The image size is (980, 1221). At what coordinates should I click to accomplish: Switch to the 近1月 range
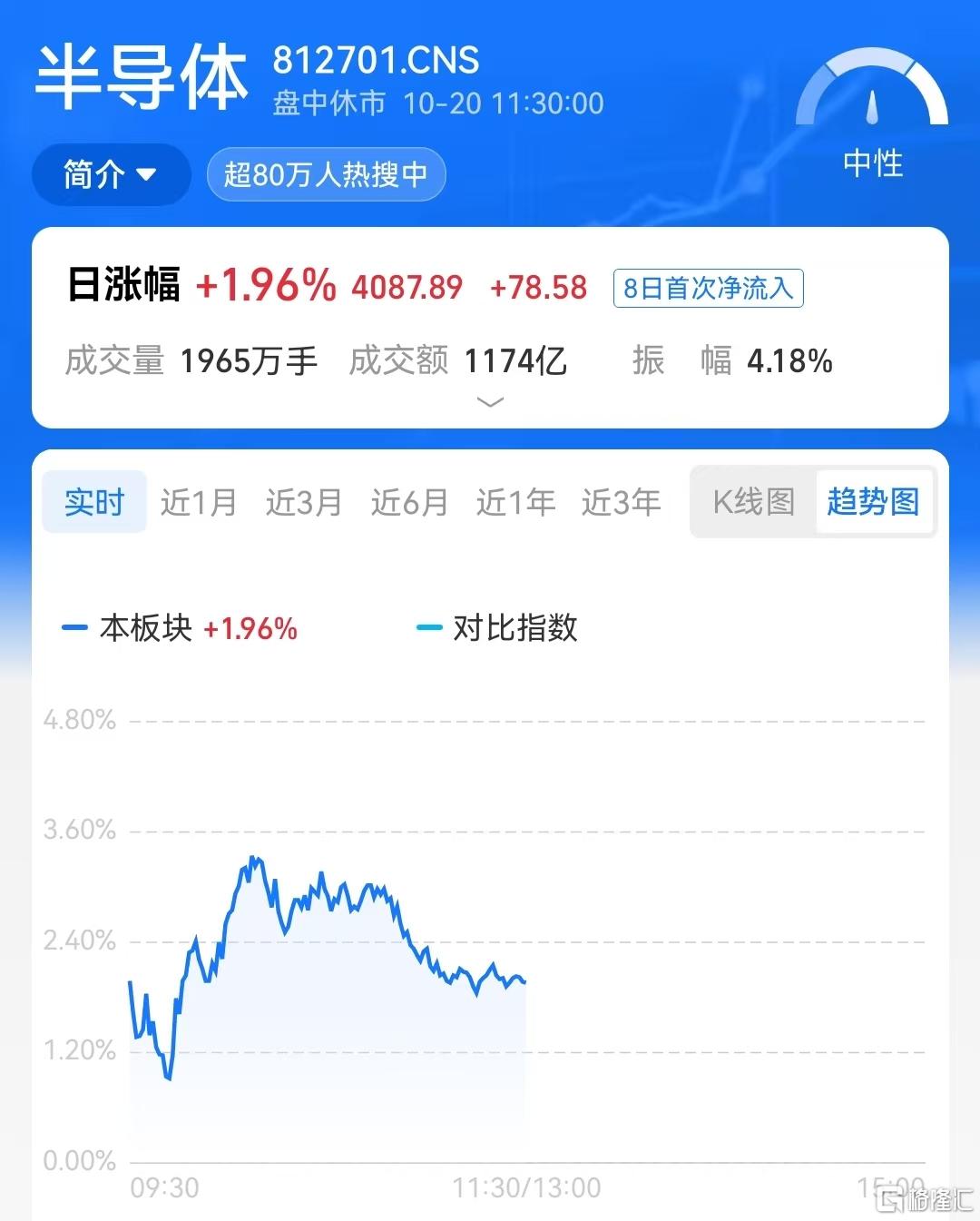[199, 502]
